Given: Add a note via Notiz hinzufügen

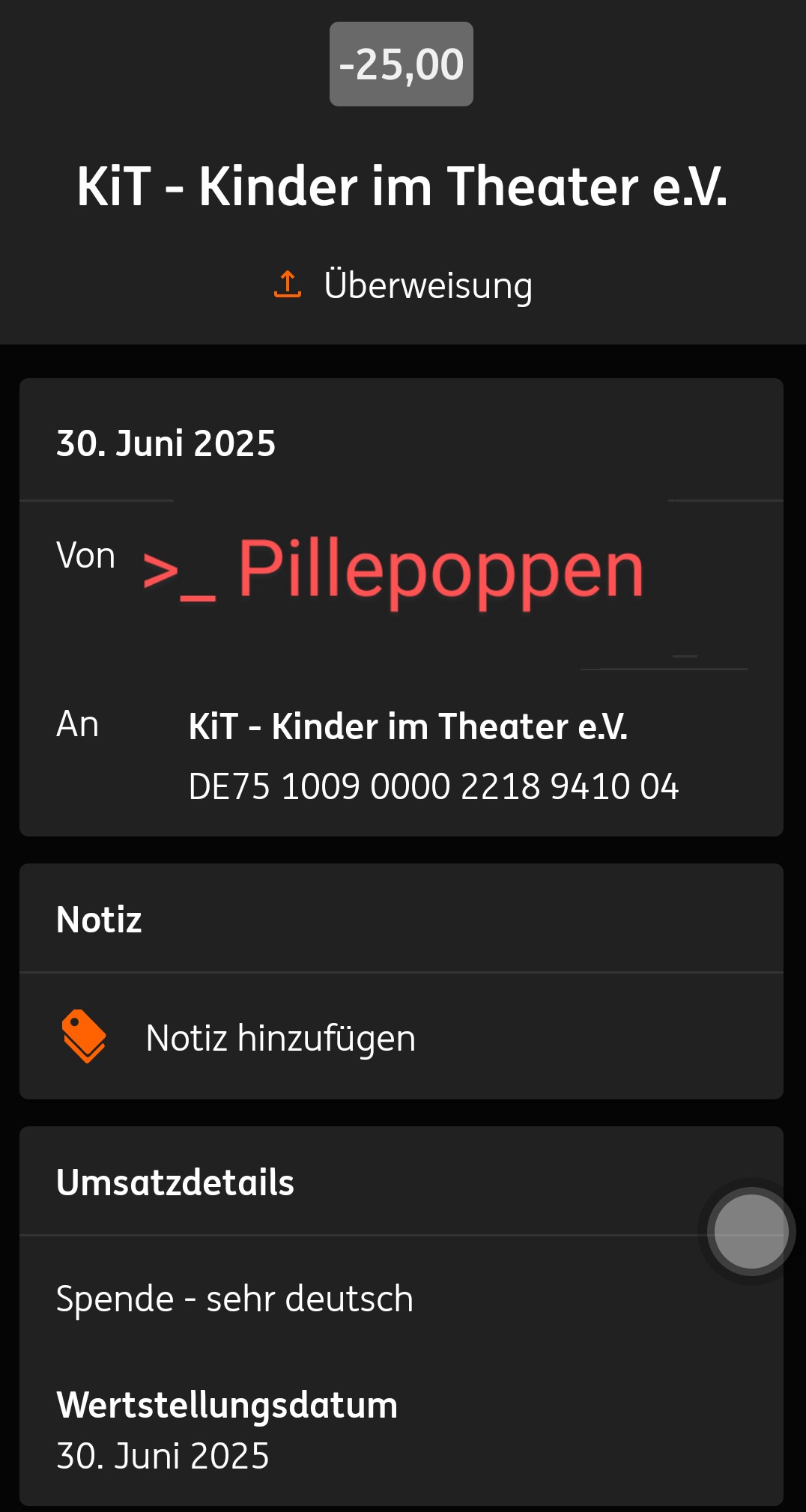Looking at the screenshot, I should pos(280,1038).
